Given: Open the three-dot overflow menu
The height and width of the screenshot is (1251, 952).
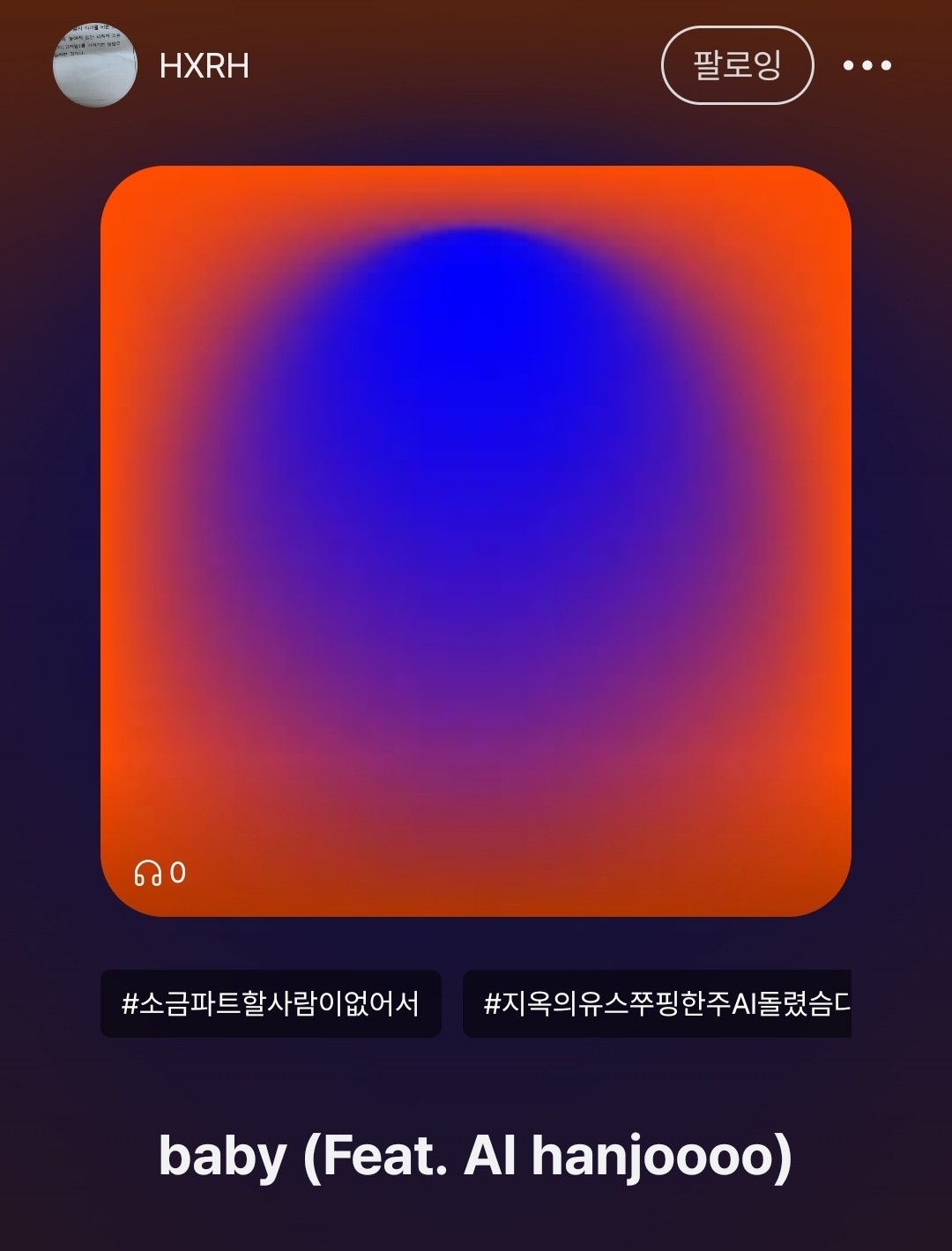Looking at the screenshot, I should coord(867,65).
